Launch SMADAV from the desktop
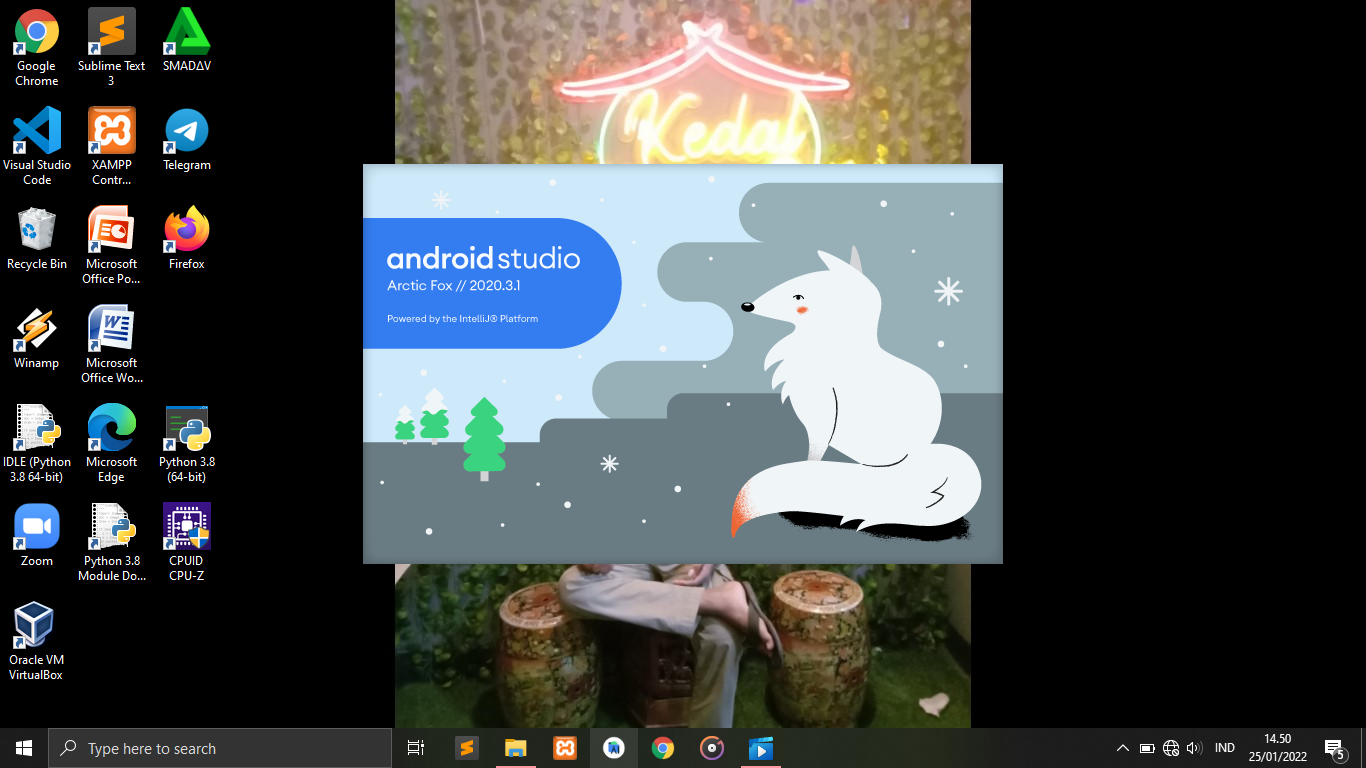Viewport: 1366px width, 768px height. coord(186,33)
